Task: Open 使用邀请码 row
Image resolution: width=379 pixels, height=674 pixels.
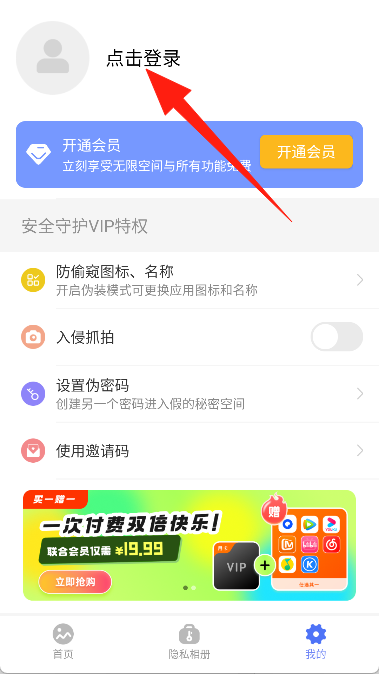Action: pyautogui.click(x=190, y=450)
